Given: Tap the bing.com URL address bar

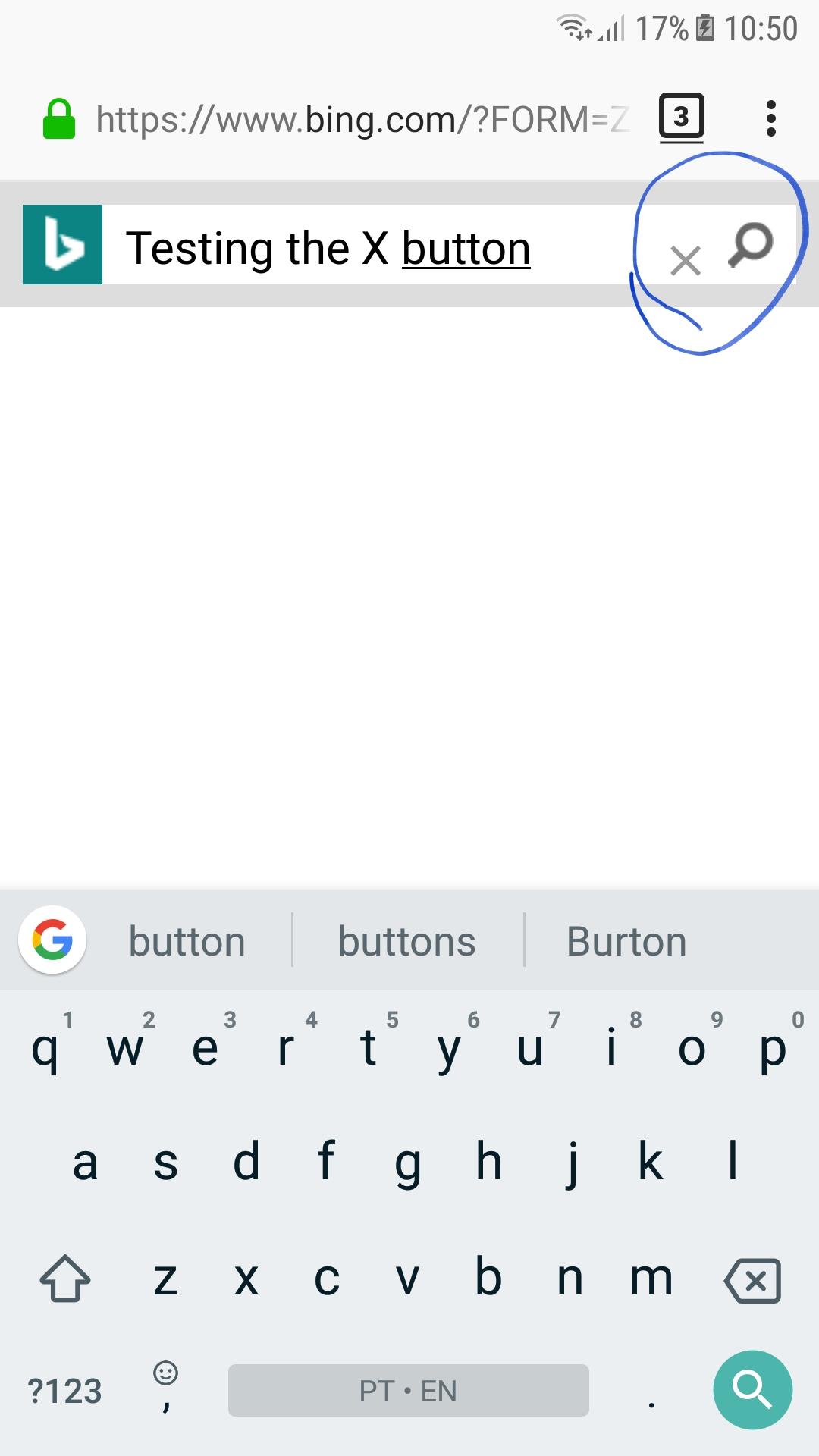Looking at the screenshot, I should pos(362,119).
